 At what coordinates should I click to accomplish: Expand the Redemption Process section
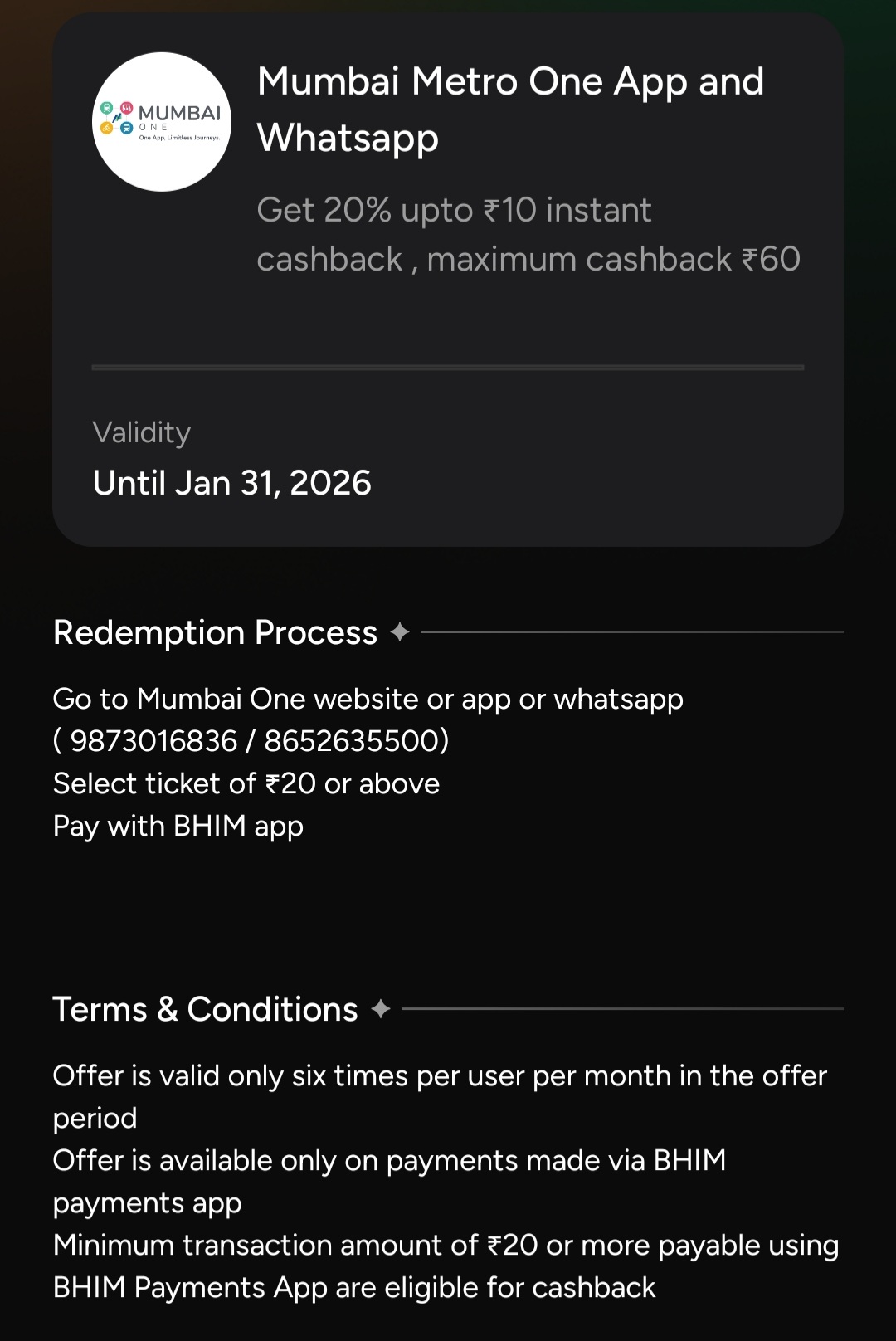(214, 632)
